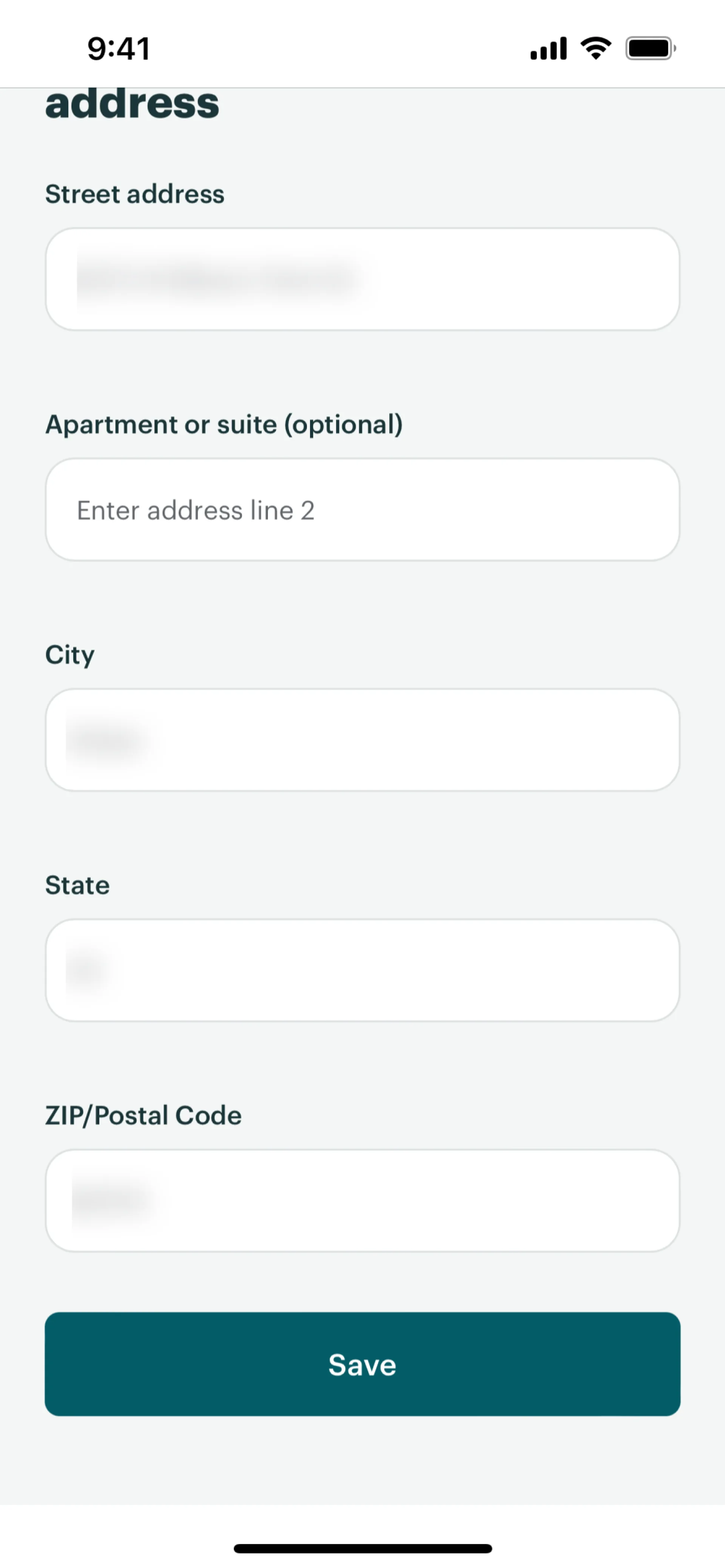Screen dimensions: 725x1568
Task: Edit the ZIP/Postal Code field
Action: [x=362, y=1200]
